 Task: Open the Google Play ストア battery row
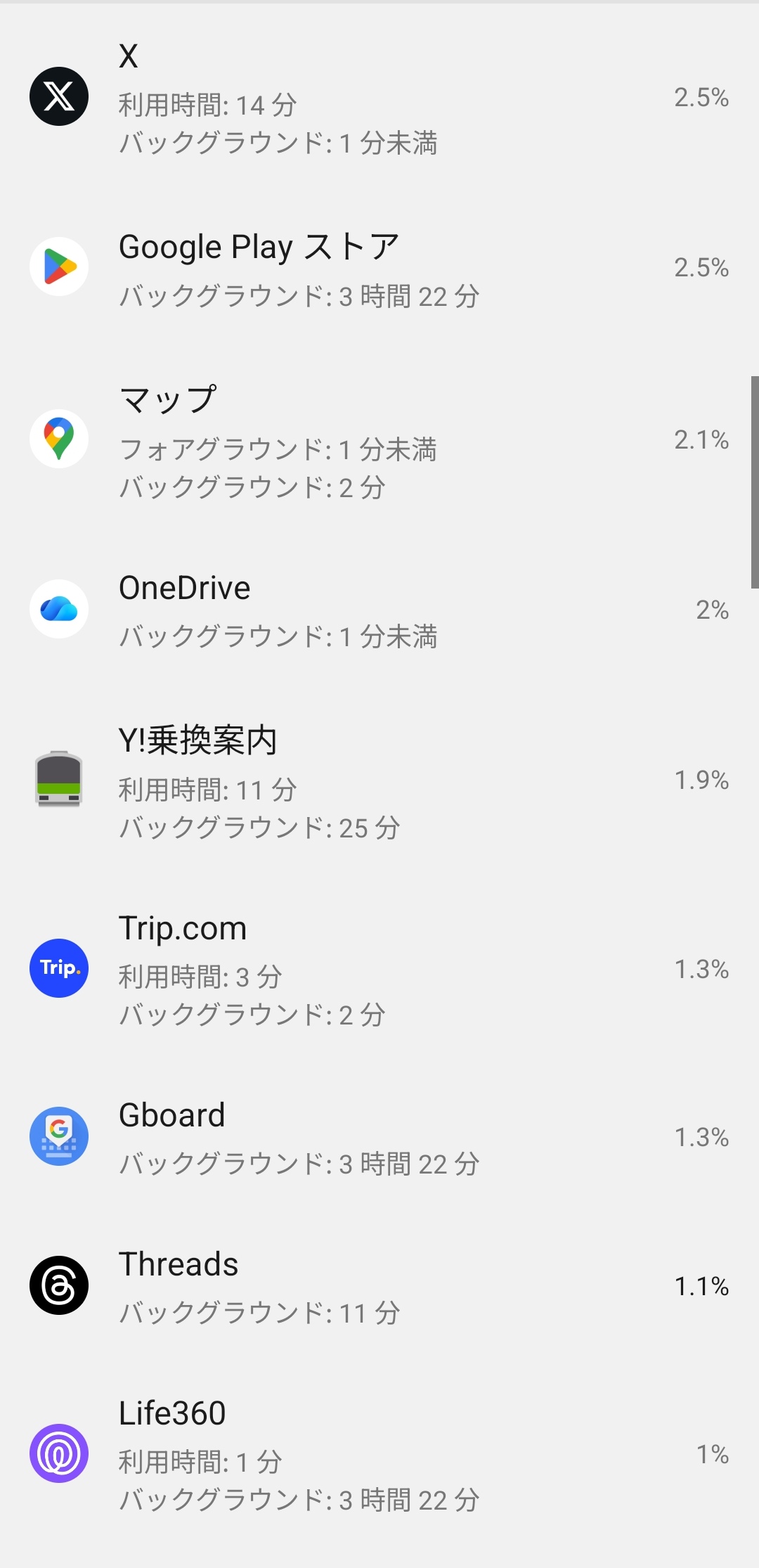click(379, 268)
